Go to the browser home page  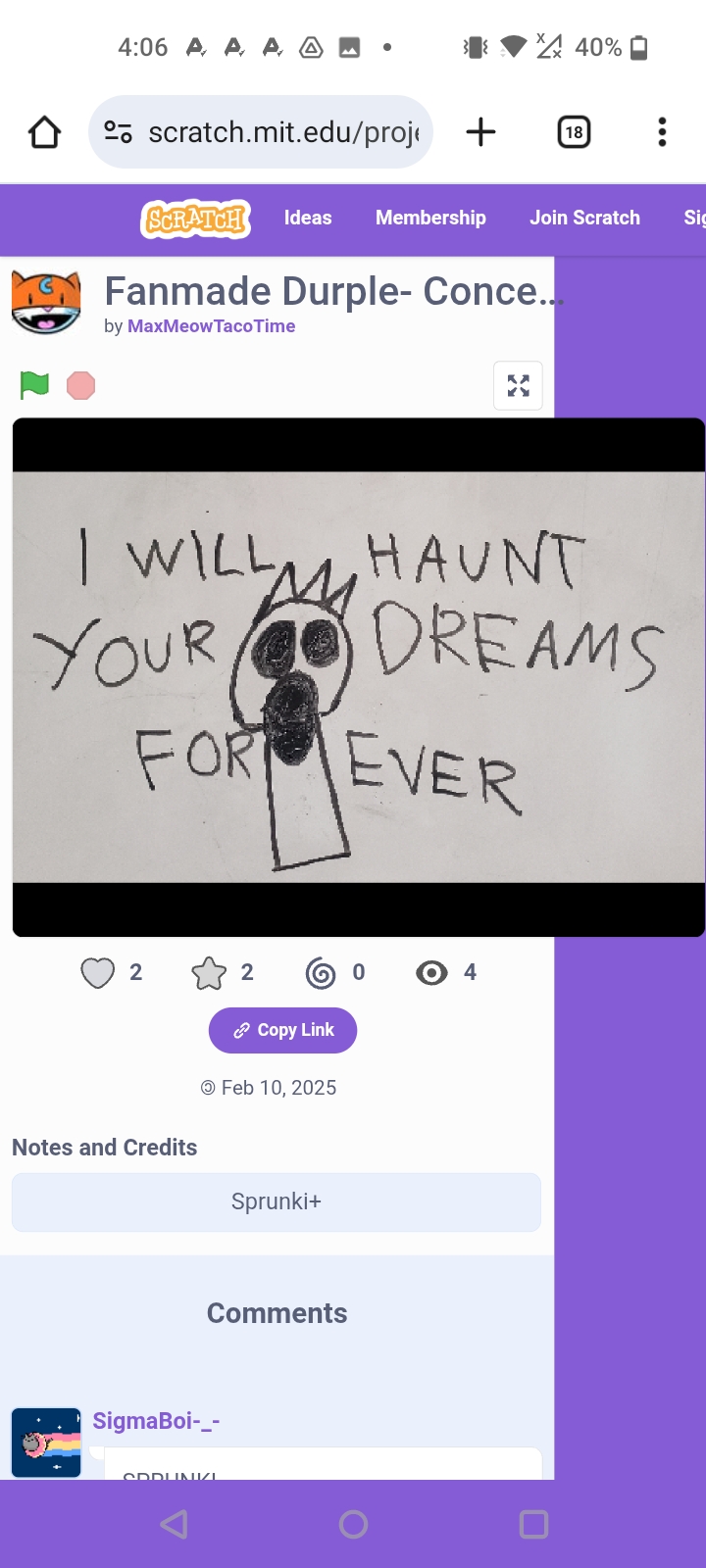click(45, 132)
